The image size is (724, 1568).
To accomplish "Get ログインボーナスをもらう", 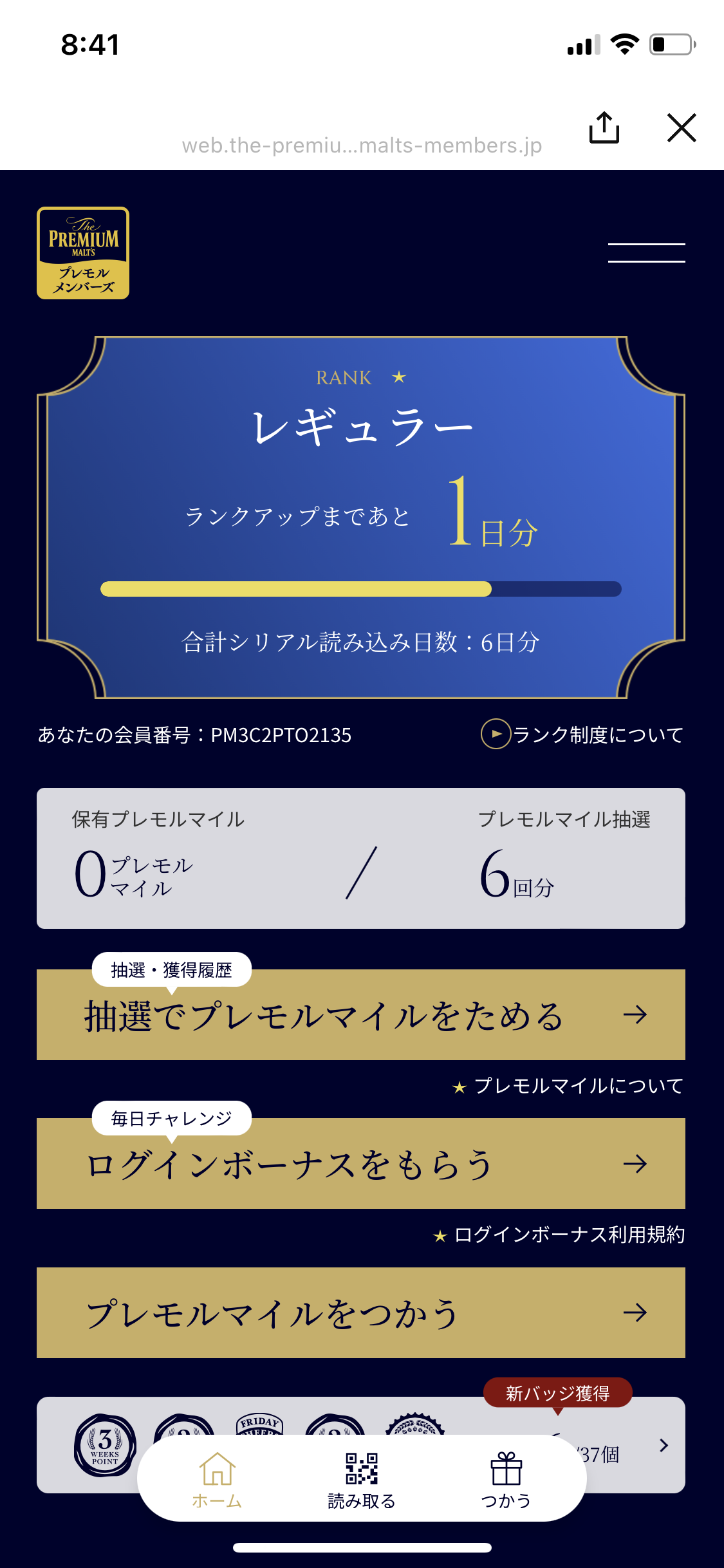I will (x=360, y=1165).
